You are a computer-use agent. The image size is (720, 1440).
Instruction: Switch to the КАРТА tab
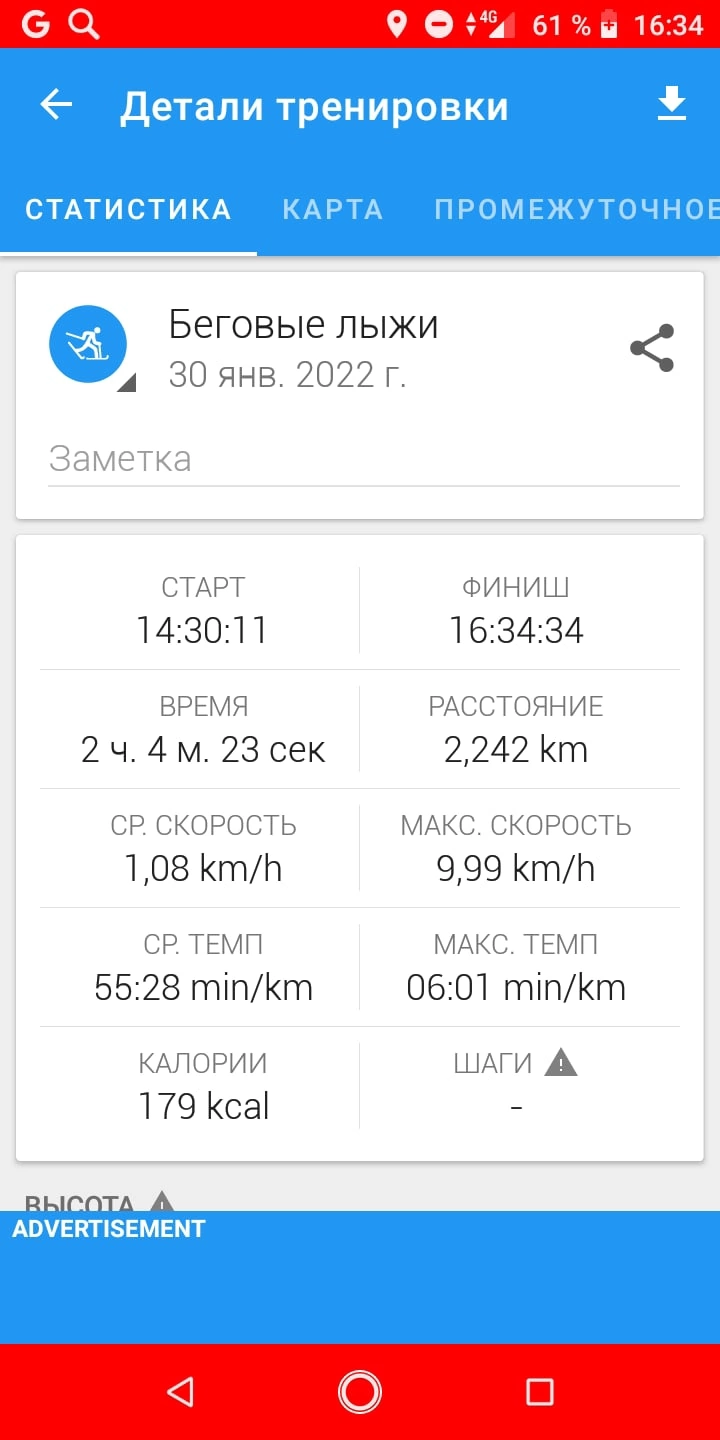point(332,209)
